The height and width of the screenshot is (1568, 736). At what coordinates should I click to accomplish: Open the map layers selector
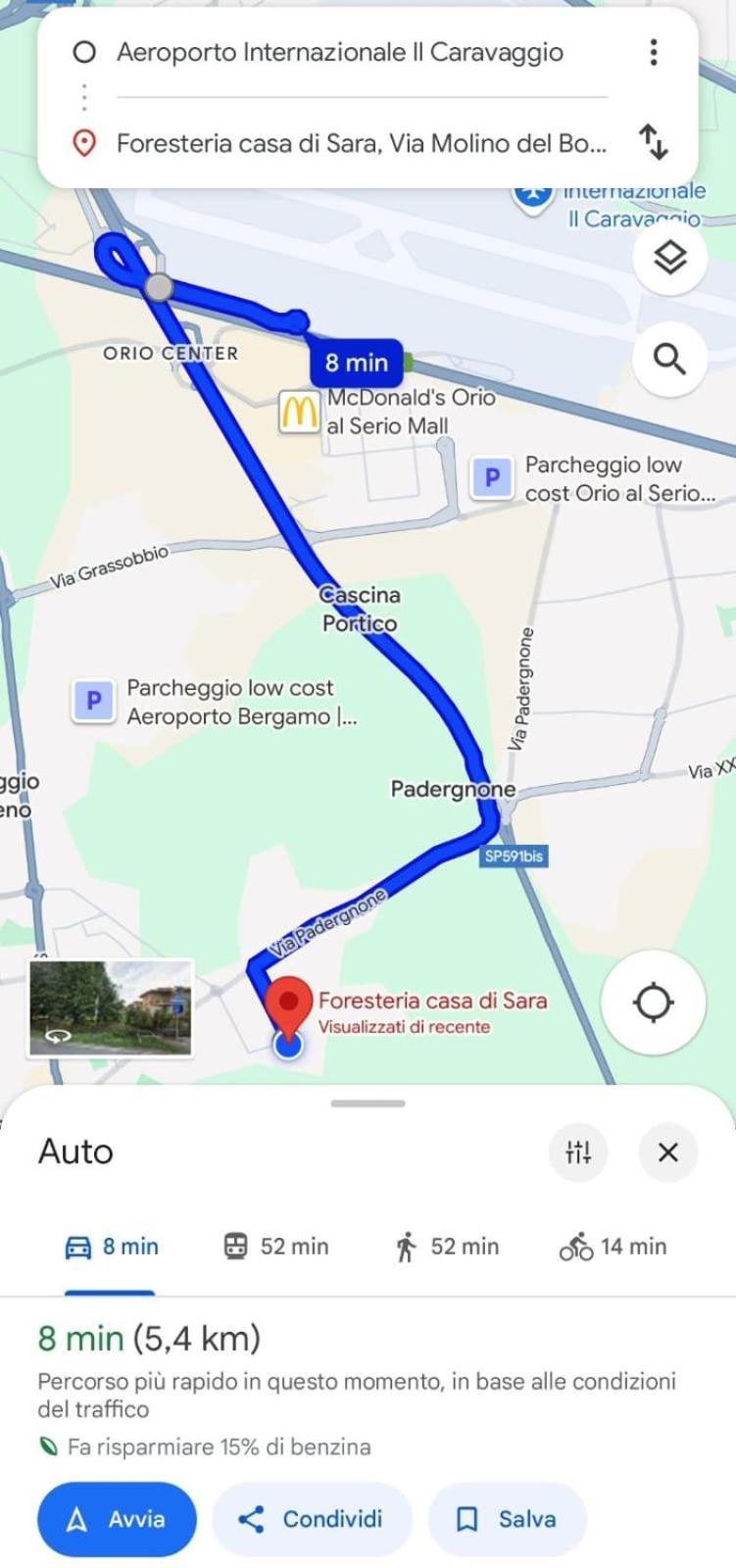click(x=670, y=258)
